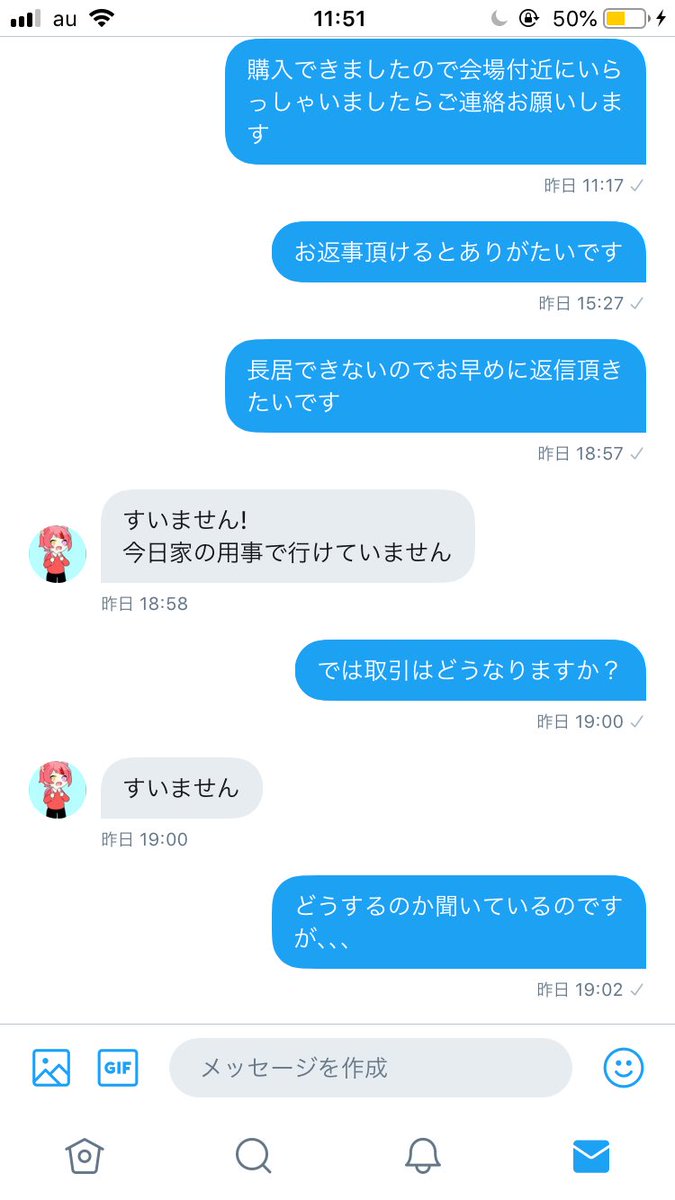Open the Notifications bell tab
This screenshot has width=675, height=1200.
pyautogui.click(x=423, y=1156)
